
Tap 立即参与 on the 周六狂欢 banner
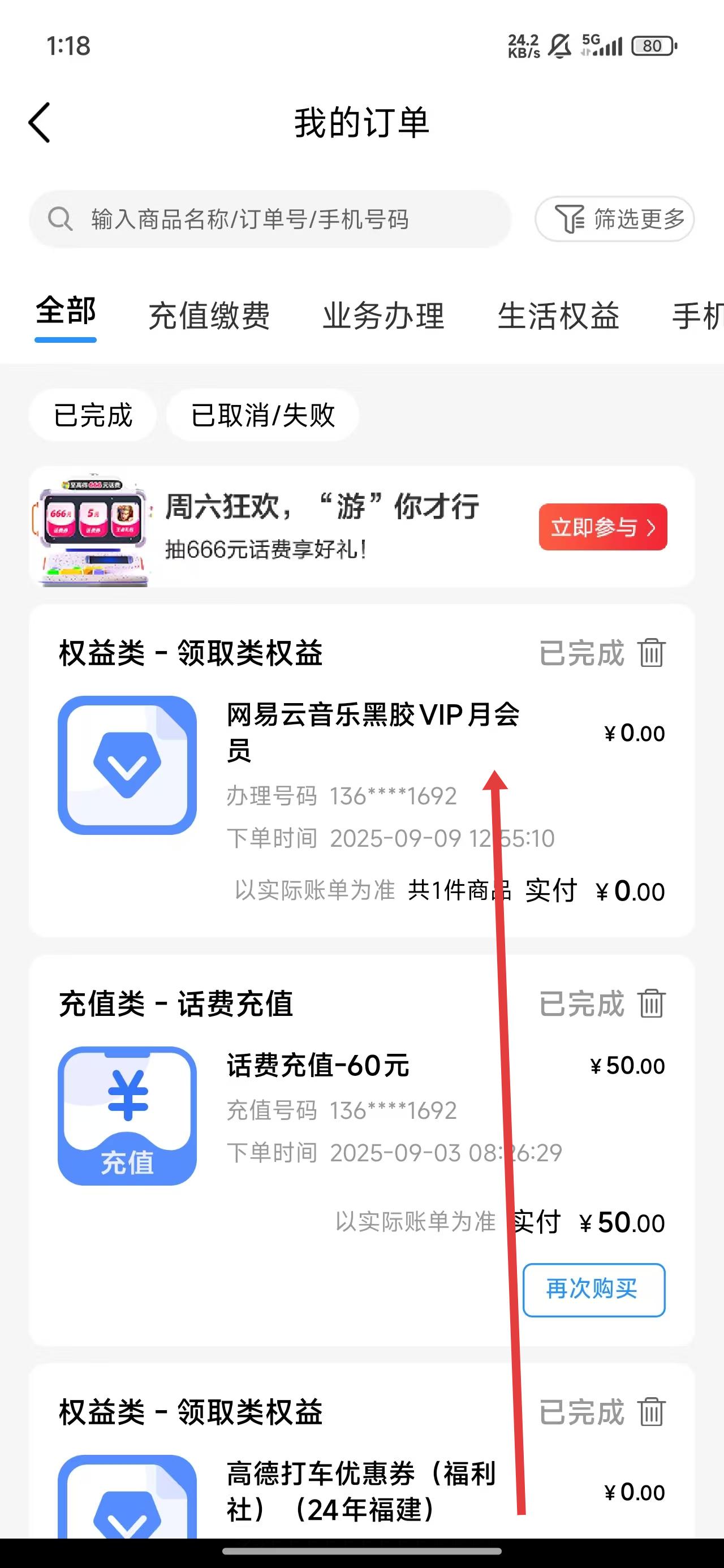pyautogui.click(x=602, y=527)
